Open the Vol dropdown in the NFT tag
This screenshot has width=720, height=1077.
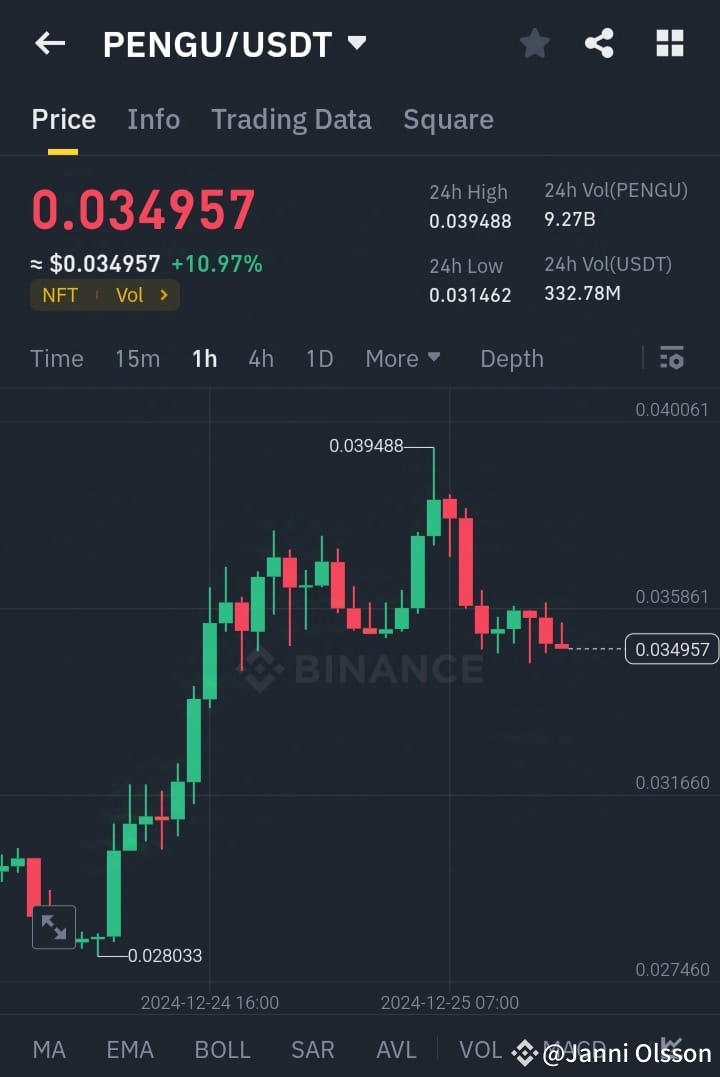click(x=138, y=294)
